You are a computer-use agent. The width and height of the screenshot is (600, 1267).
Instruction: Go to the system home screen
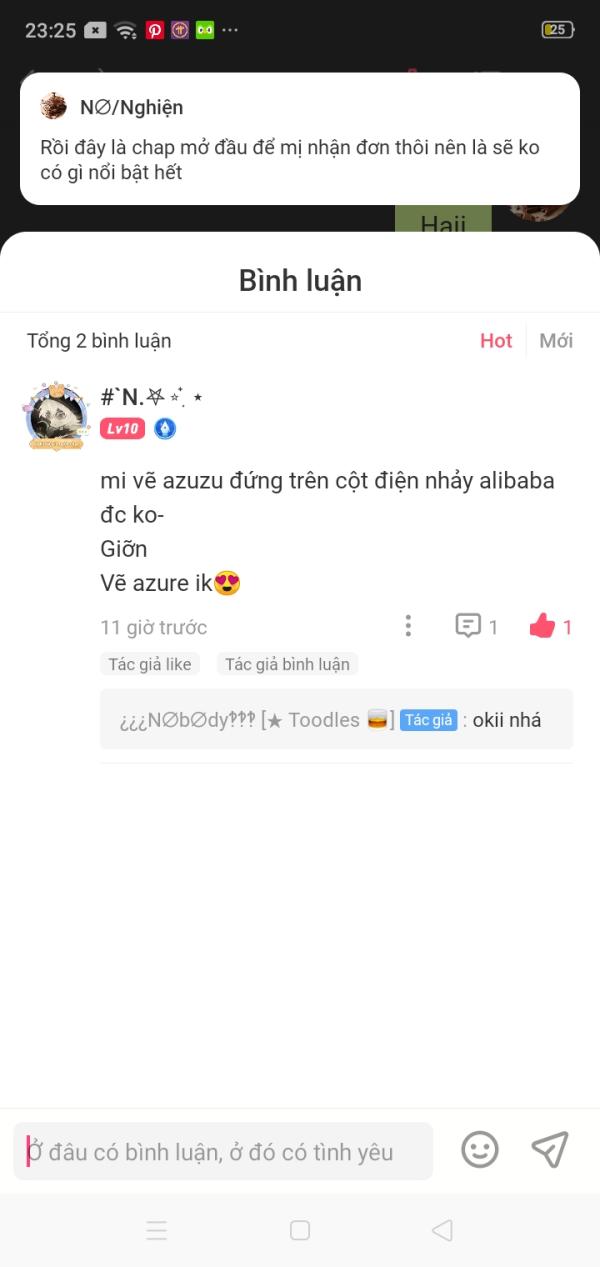pos(300,1230)
